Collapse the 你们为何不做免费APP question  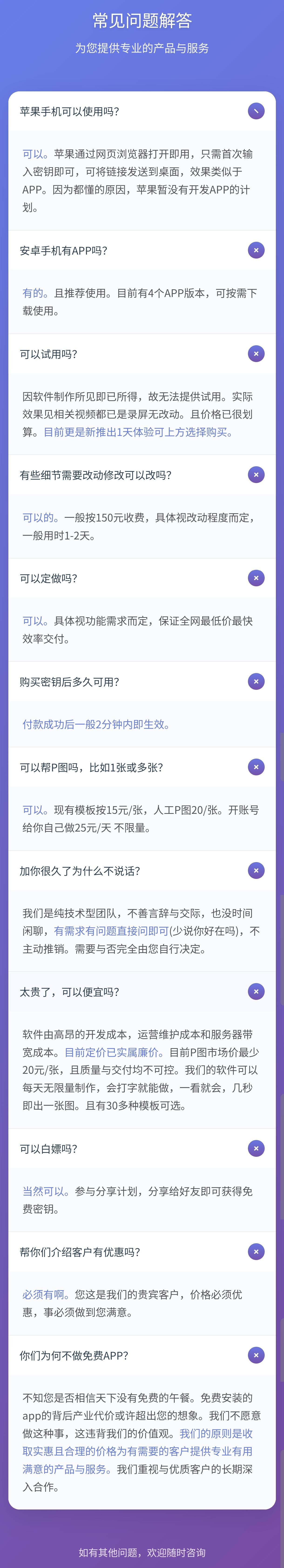[x=256, y=1356]
